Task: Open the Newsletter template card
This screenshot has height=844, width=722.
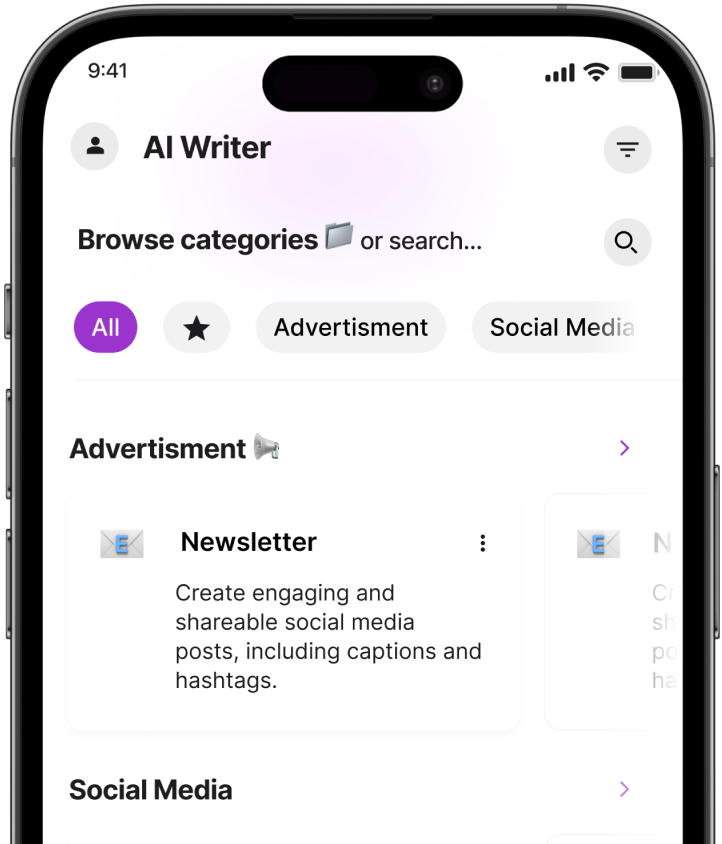Action: click(x=293, y=612)
